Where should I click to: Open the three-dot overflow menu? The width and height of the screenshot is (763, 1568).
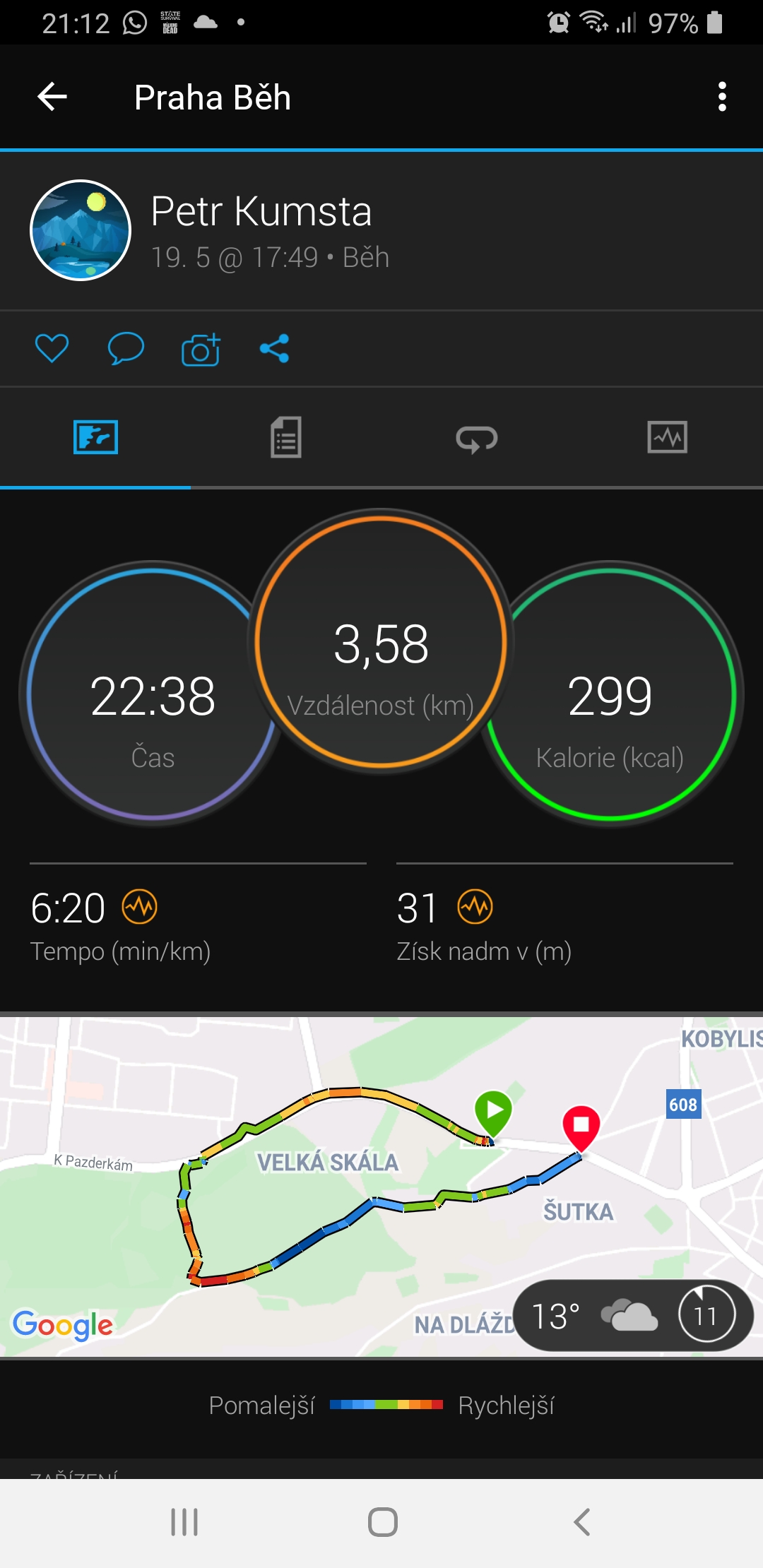pyautogui.click(x=721, y=97)
